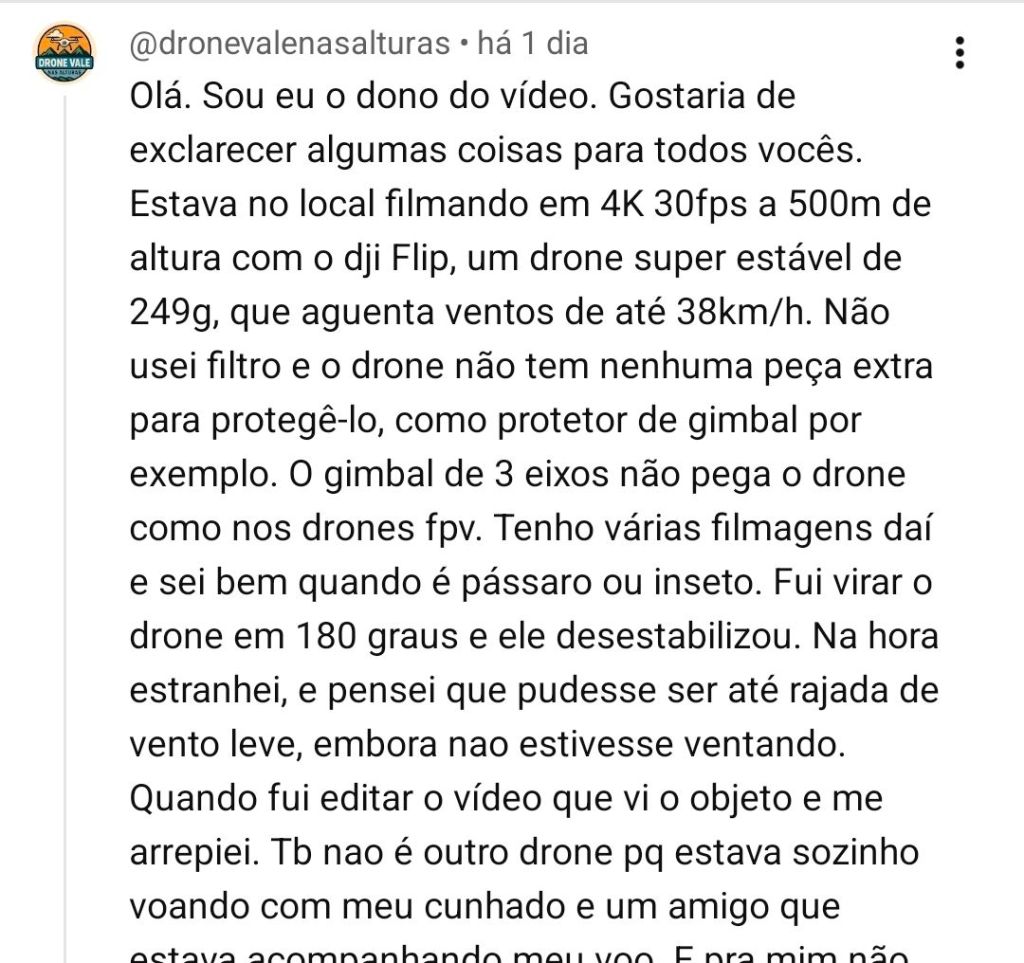This screenshot has width=1024, height=963.
Task: Open the comment's three-dot options menu
Action: click(960, 53)
